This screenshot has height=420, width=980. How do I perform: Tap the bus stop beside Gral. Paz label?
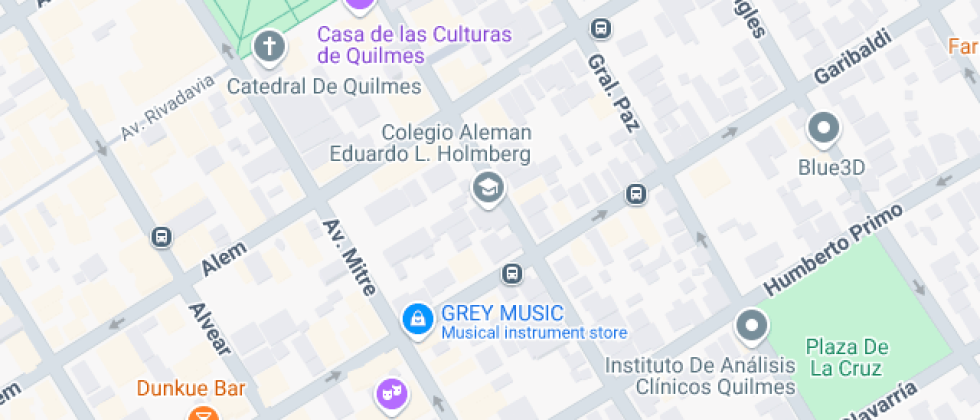[x=600, y=28]
